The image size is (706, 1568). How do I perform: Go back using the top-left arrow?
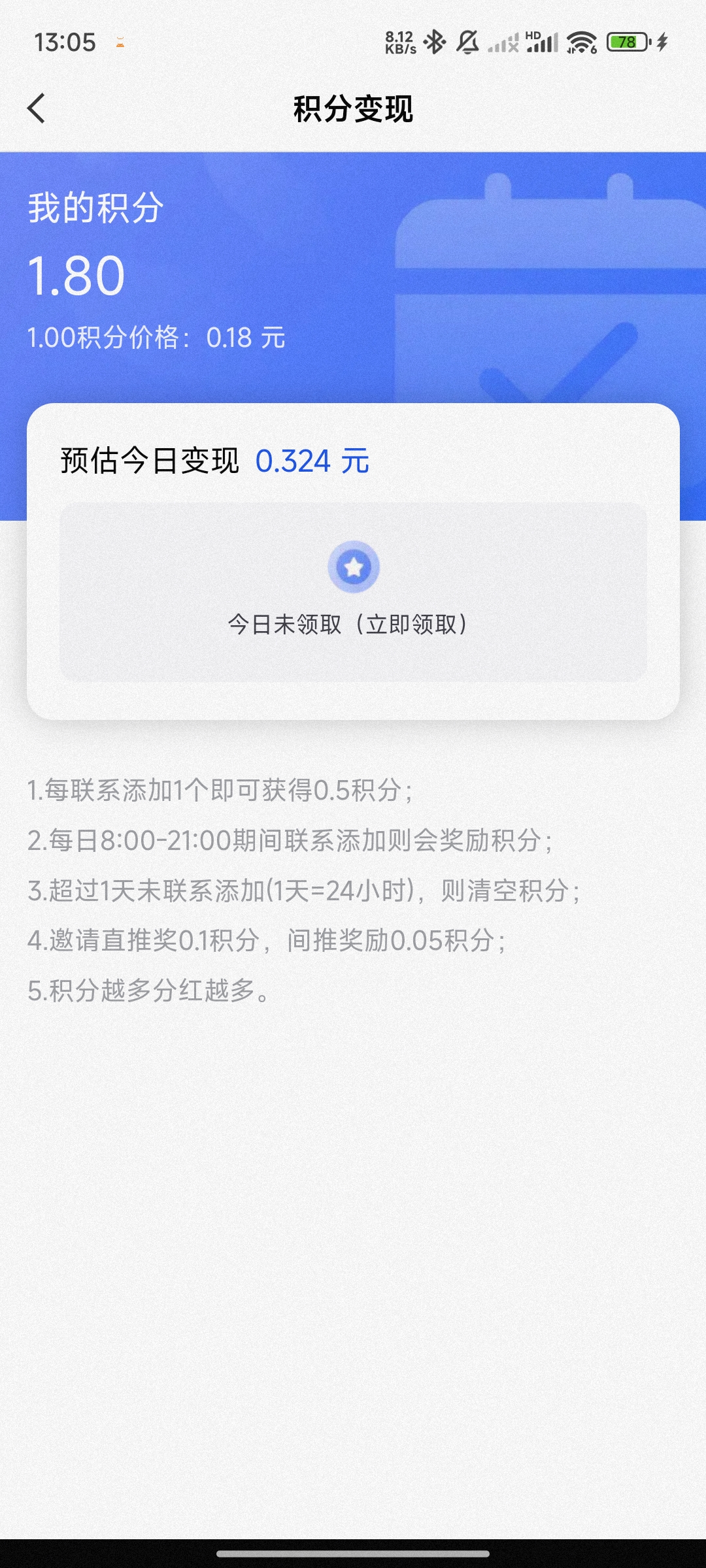[37, 108]
